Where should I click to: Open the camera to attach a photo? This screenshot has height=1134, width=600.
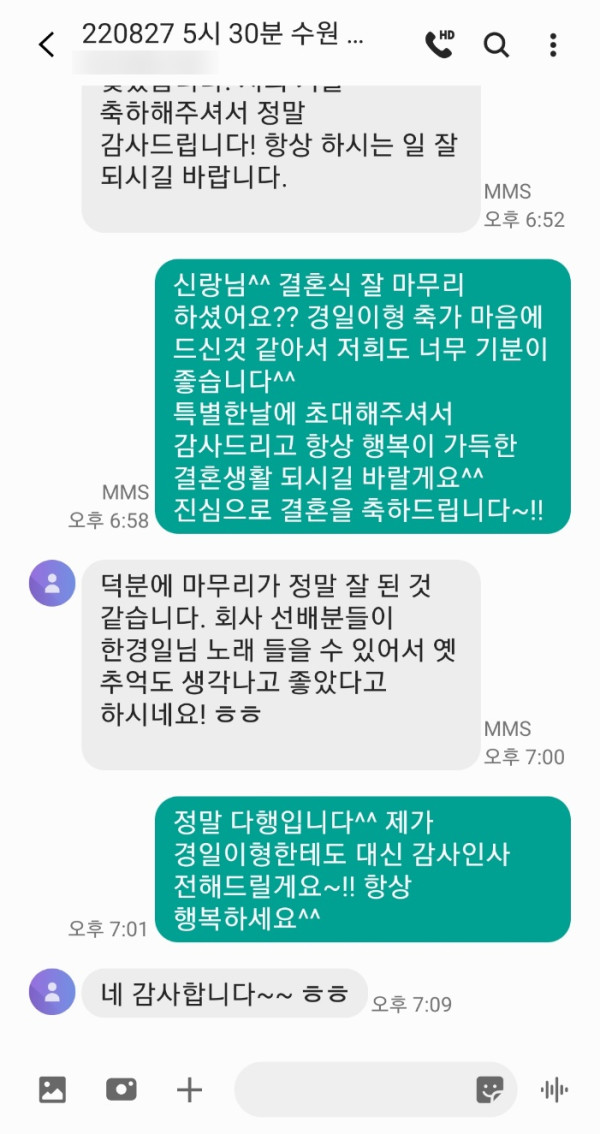pos(121,1089)
